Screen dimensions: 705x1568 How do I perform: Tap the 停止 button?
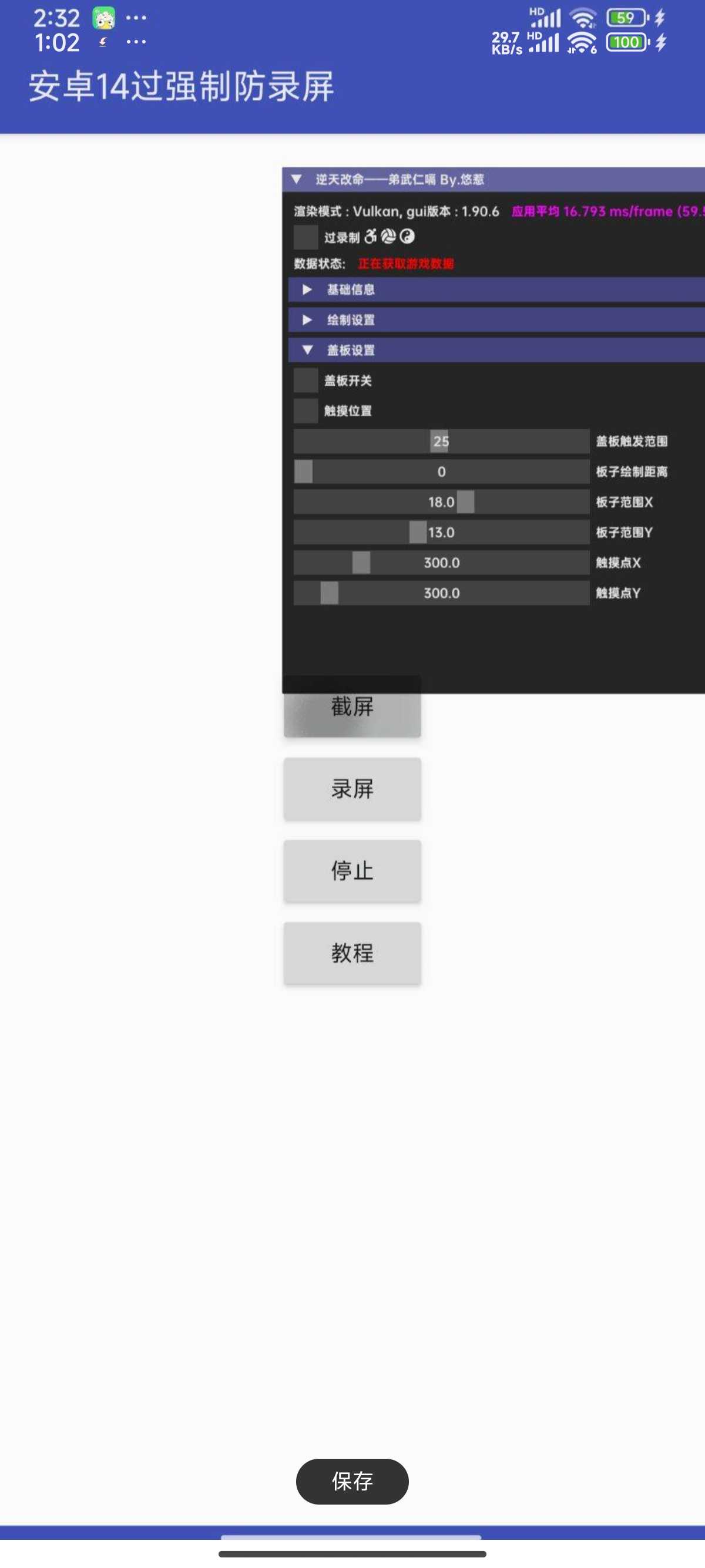point(352,871)
